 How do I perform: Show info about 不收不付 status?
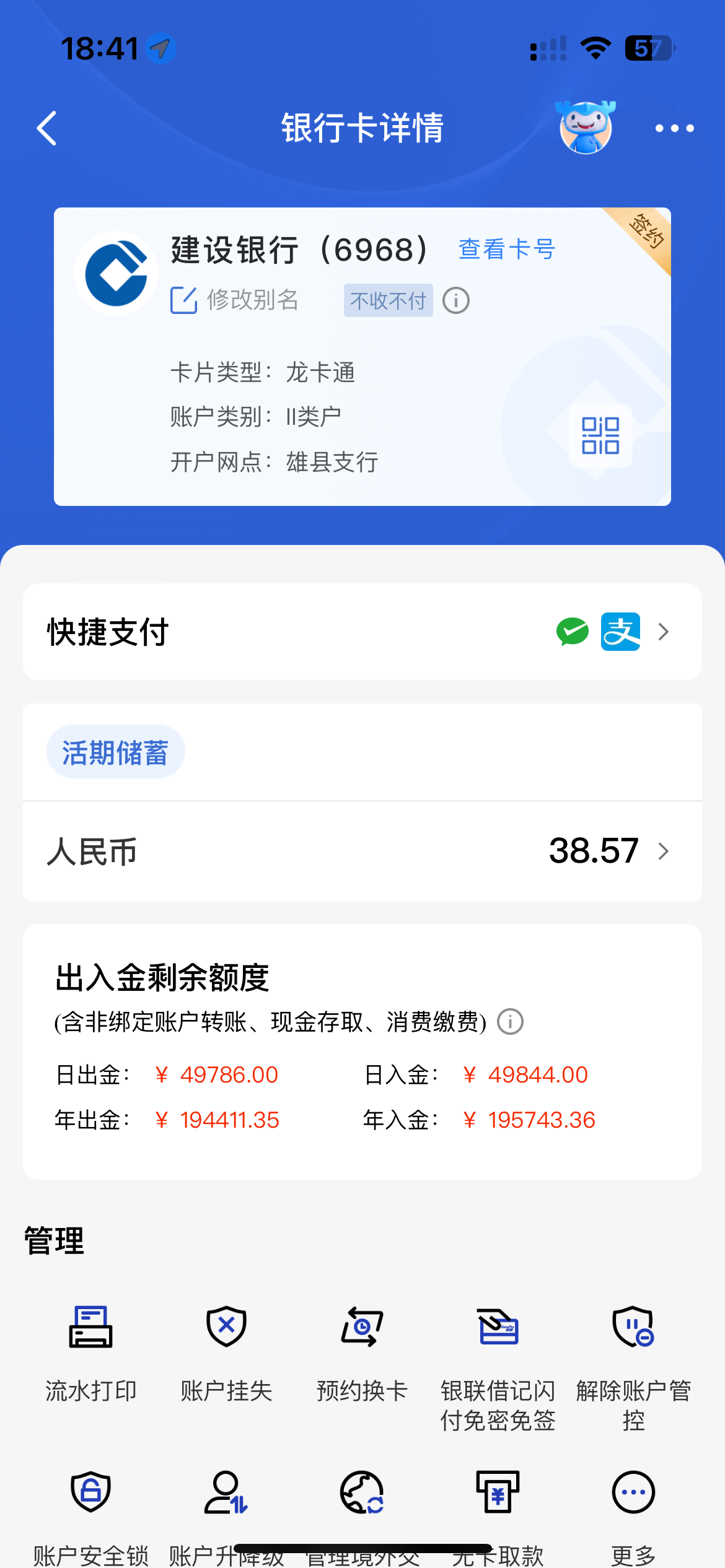pos(456,301)
